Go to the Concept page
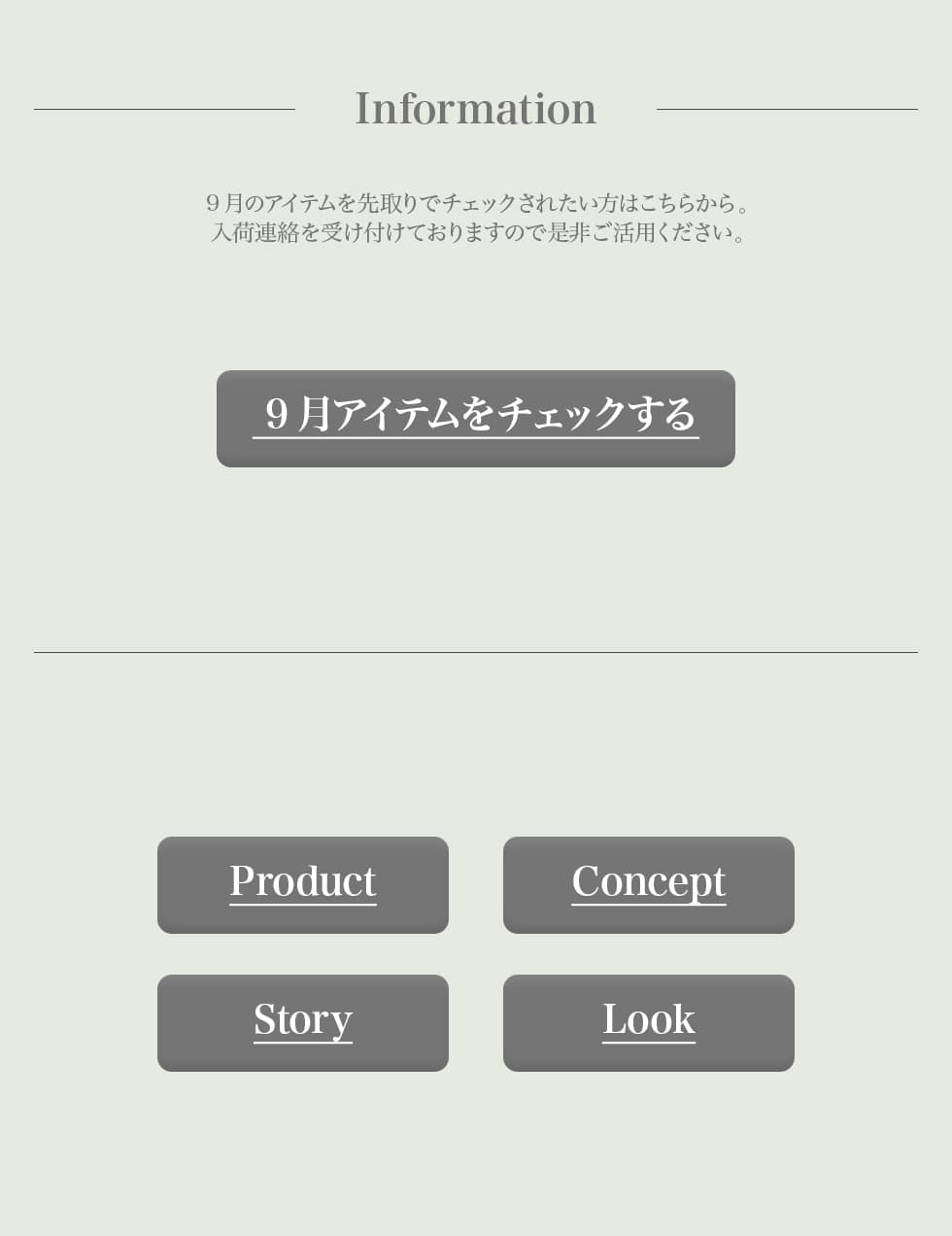This screenshot has height=1236, width=952. pyautogui.click(x=648, y=884)
